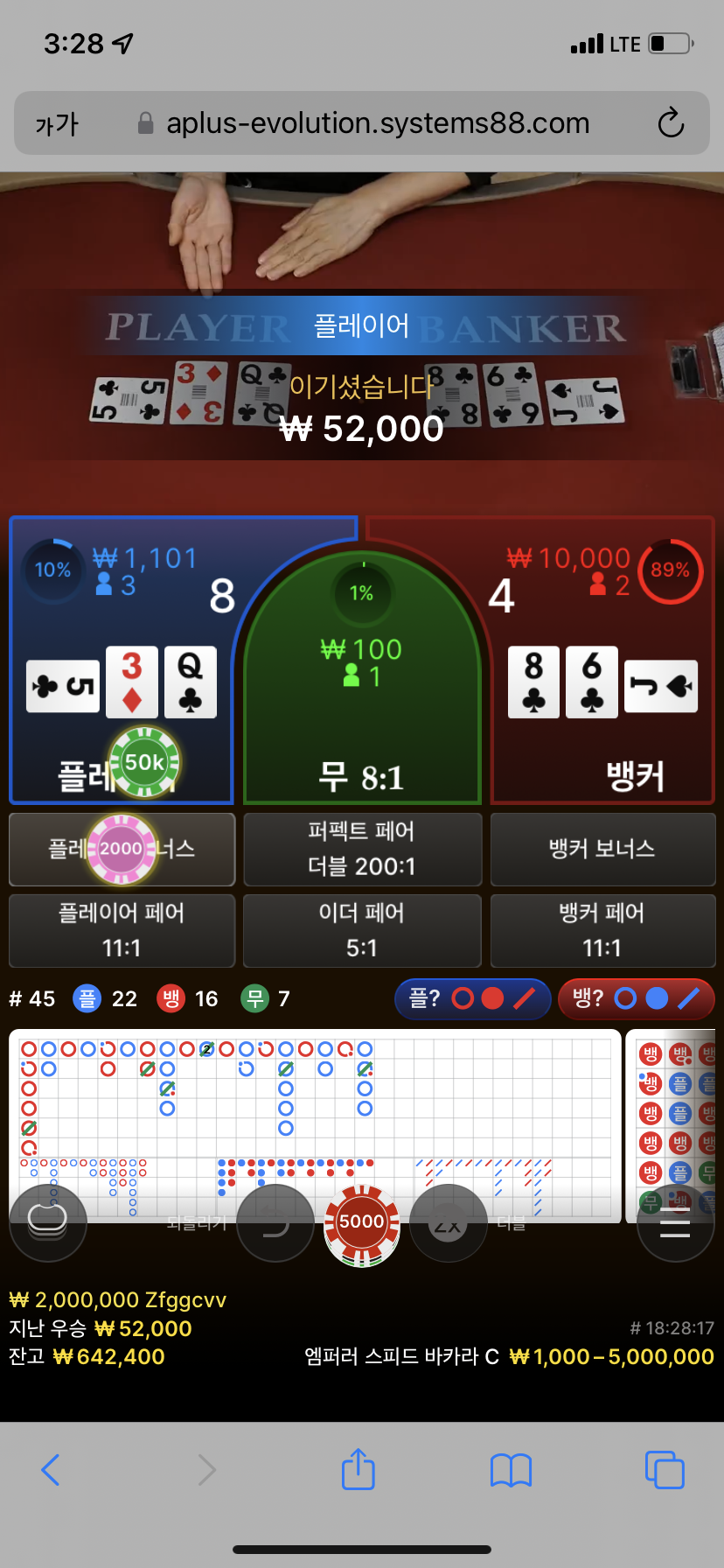Open the Safari share sheet

click(x=358, y=1469)
